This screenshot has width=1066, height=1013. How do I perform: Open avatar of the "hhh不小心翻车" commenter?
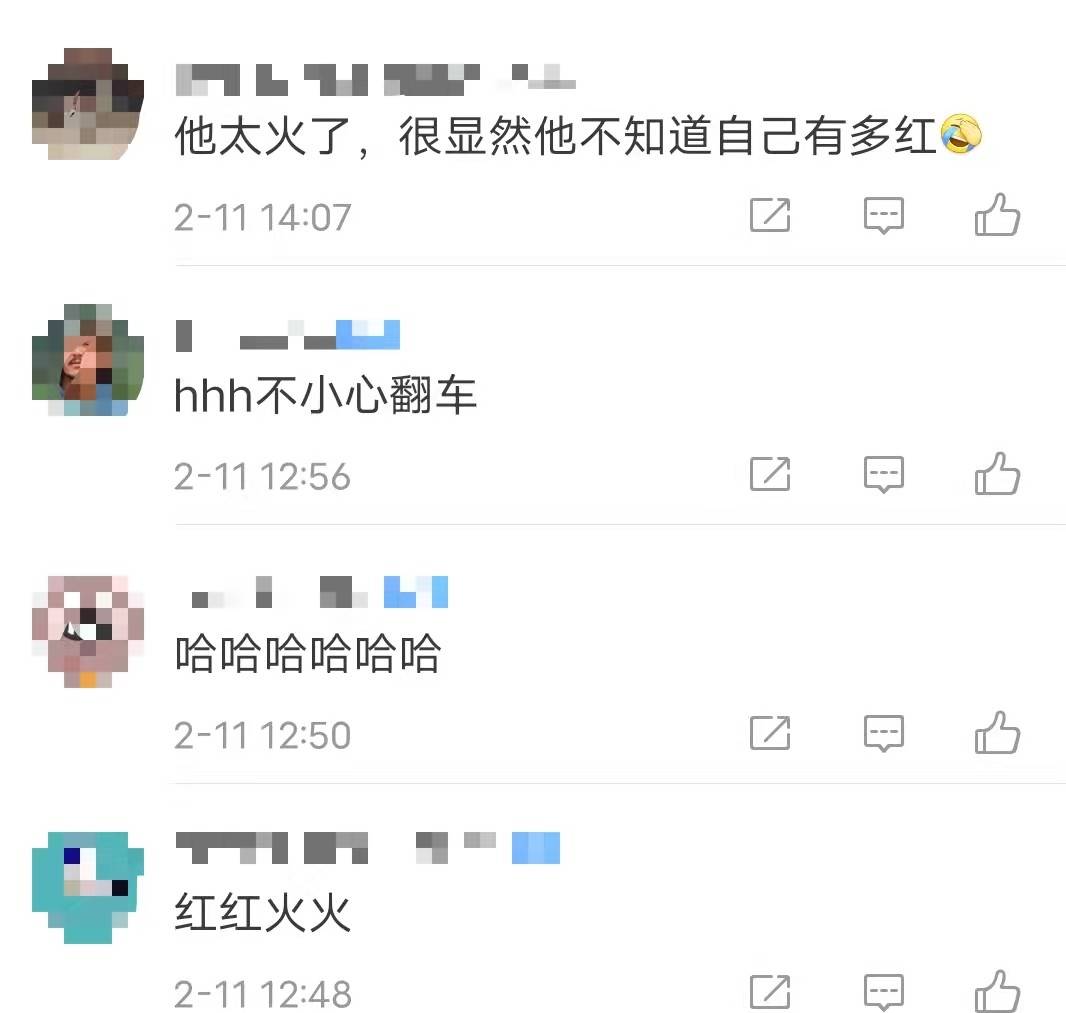pyautogui.click(x=88, y=360)
